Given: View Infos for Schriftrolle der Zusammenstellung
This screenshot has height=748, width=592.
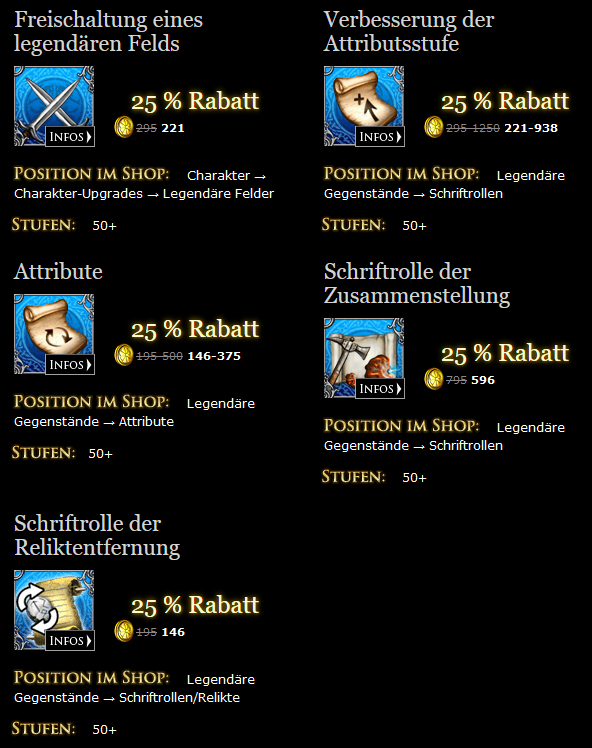Looking at the screenshot, I should (380, 389).
